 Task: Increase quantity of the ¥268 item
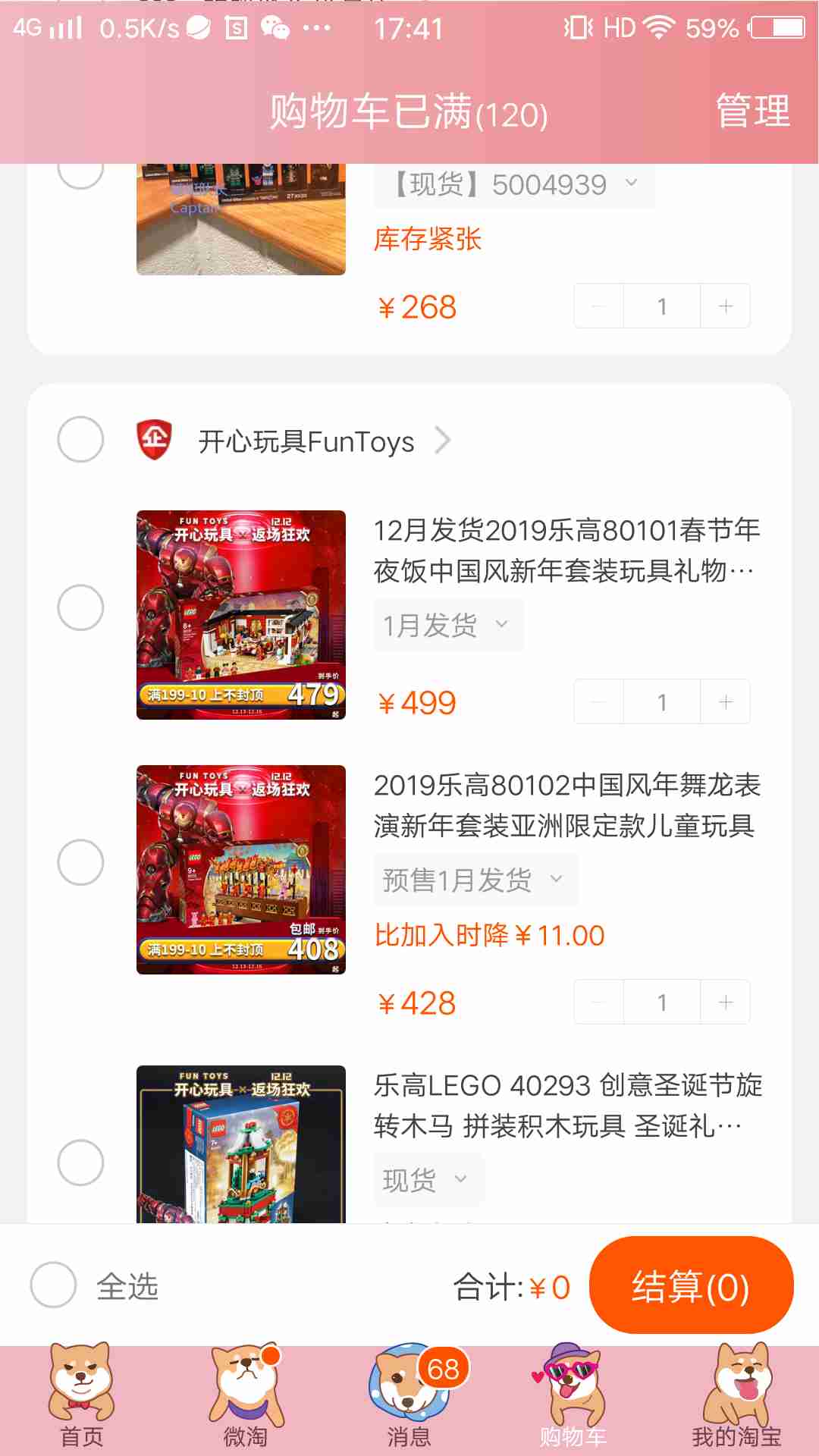[x=726, y=306]
